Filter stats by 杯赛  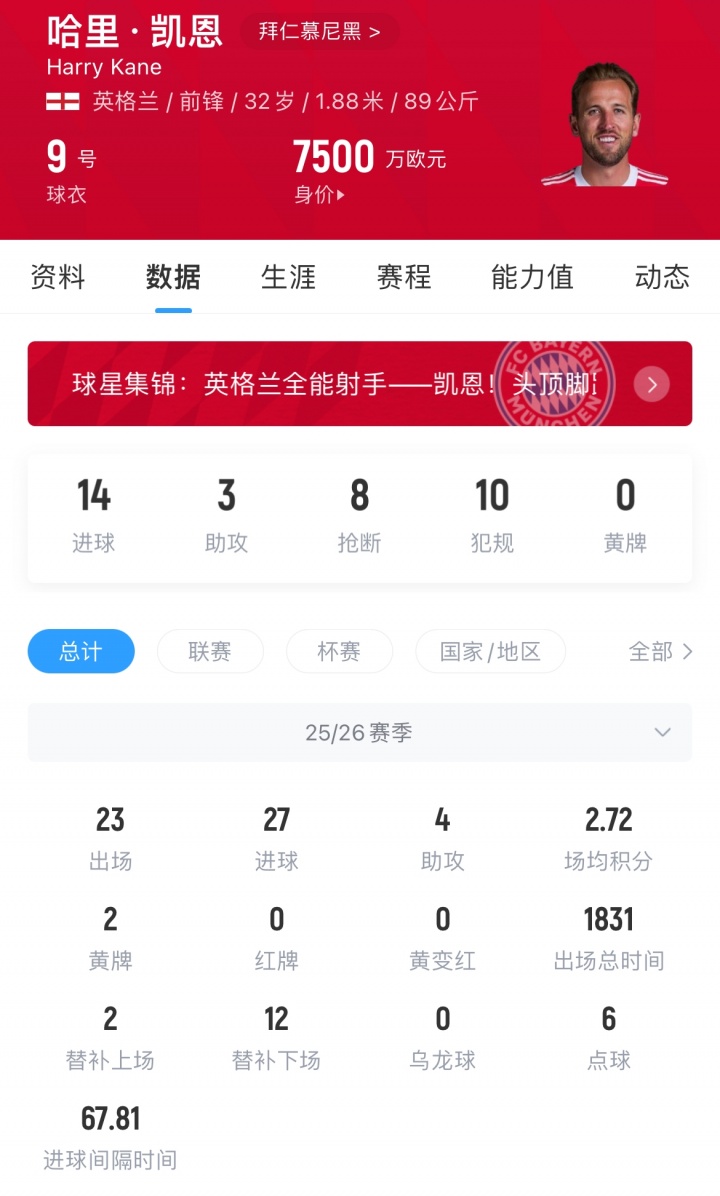[339, 652]
